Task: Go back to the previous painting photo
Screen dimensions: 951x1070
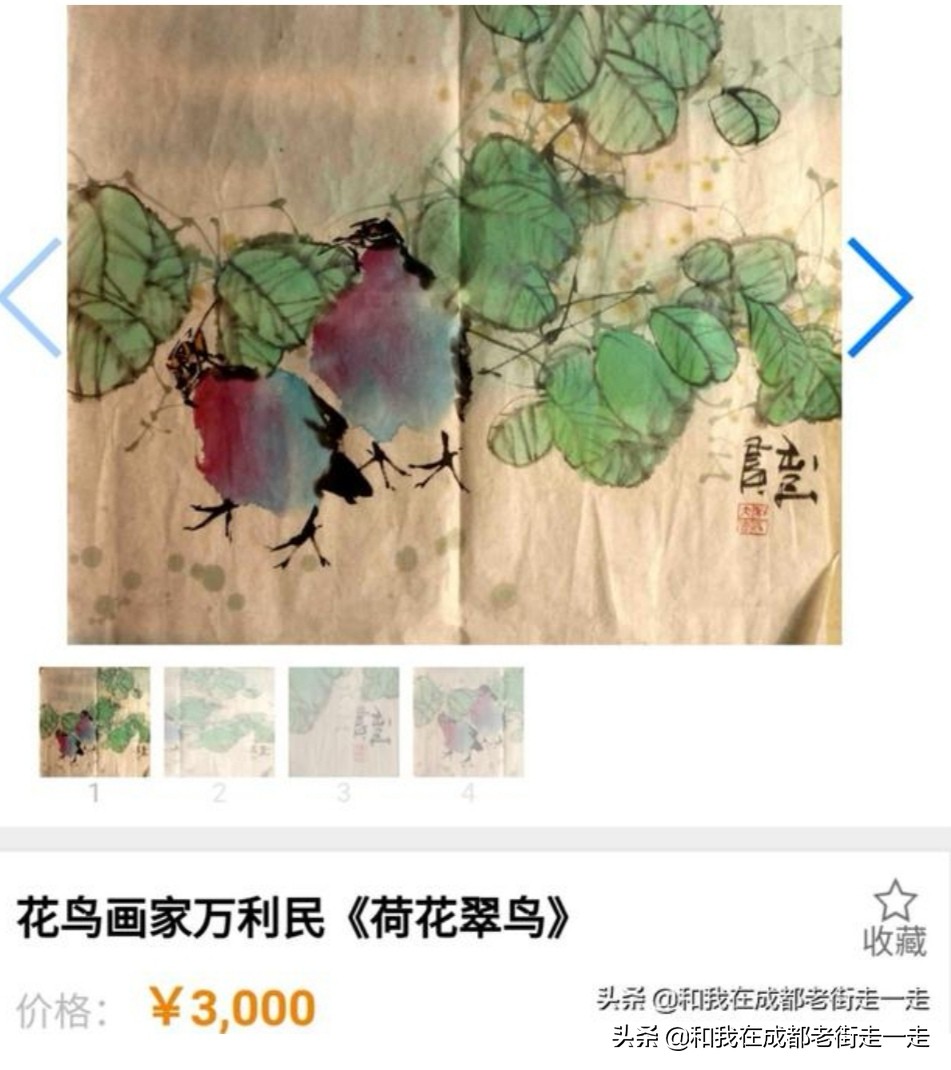Action: click(30, 297)
